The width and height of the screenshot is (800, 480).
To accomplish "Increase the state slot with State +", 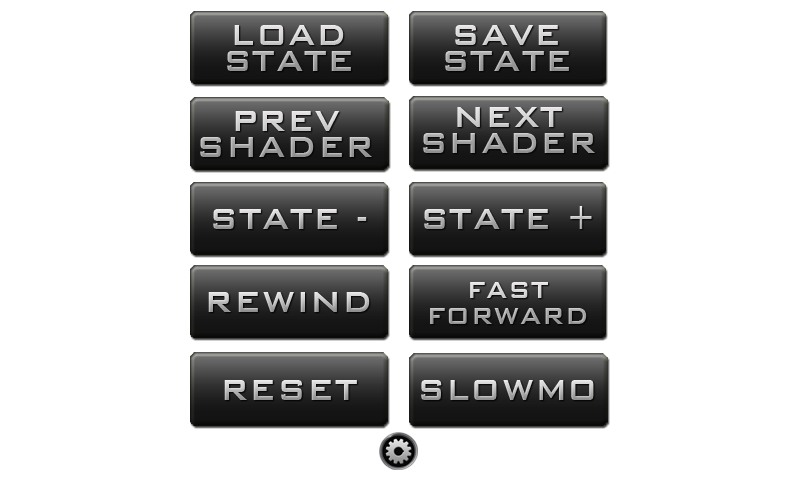I will pyautogui.click(x=508, y=219).
